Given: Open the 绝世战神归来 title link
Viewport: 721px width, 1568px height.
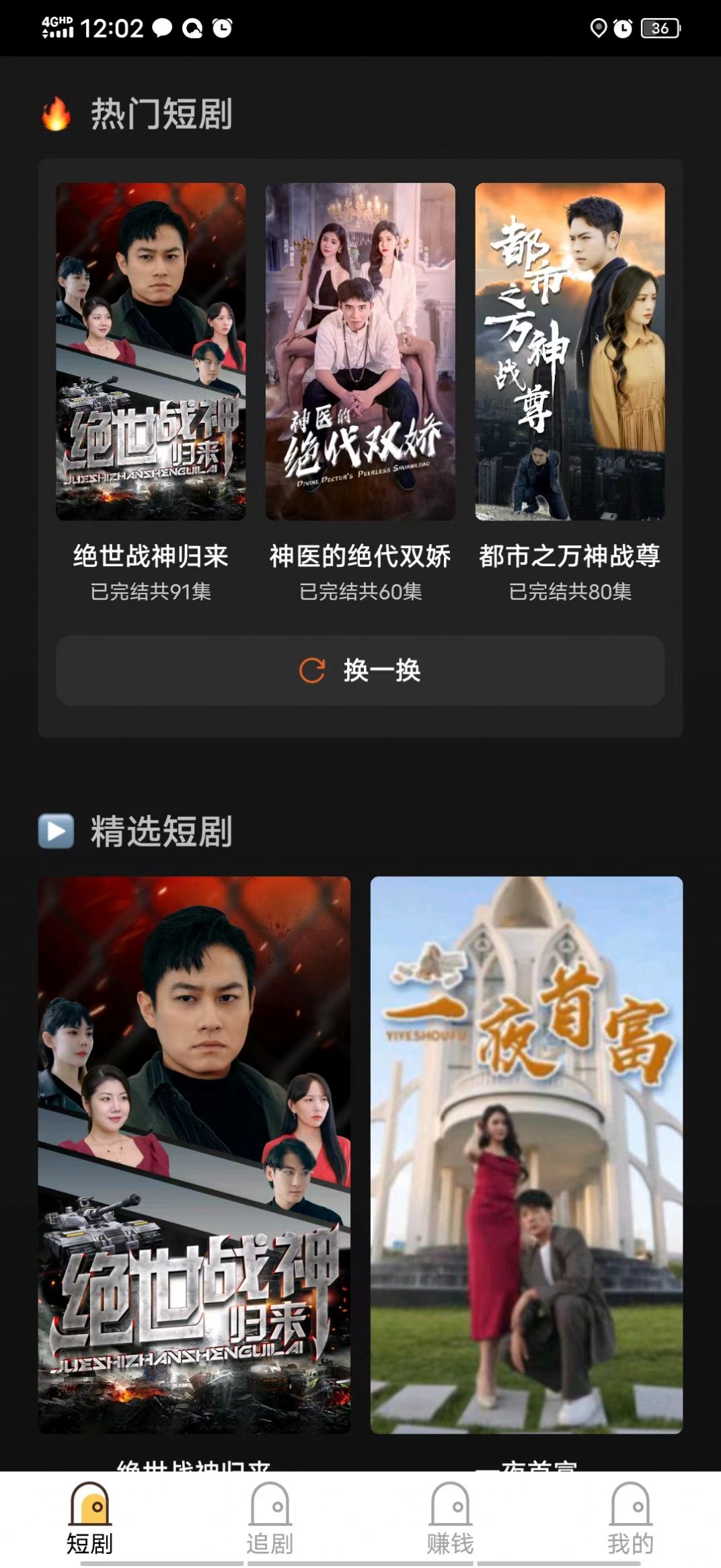Looking at the screenshot, I should pos(149,557).
